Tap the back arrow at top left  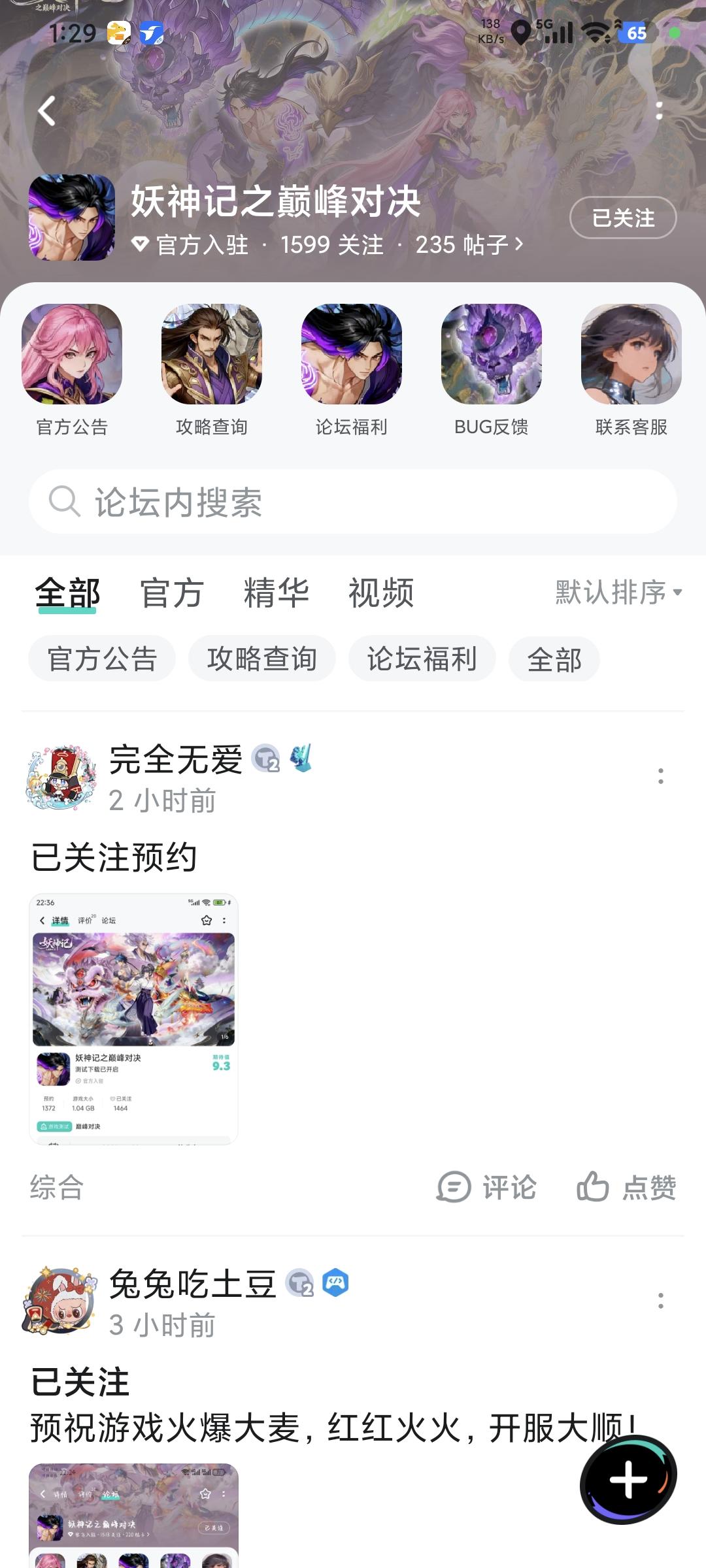[x=46, y=111]
